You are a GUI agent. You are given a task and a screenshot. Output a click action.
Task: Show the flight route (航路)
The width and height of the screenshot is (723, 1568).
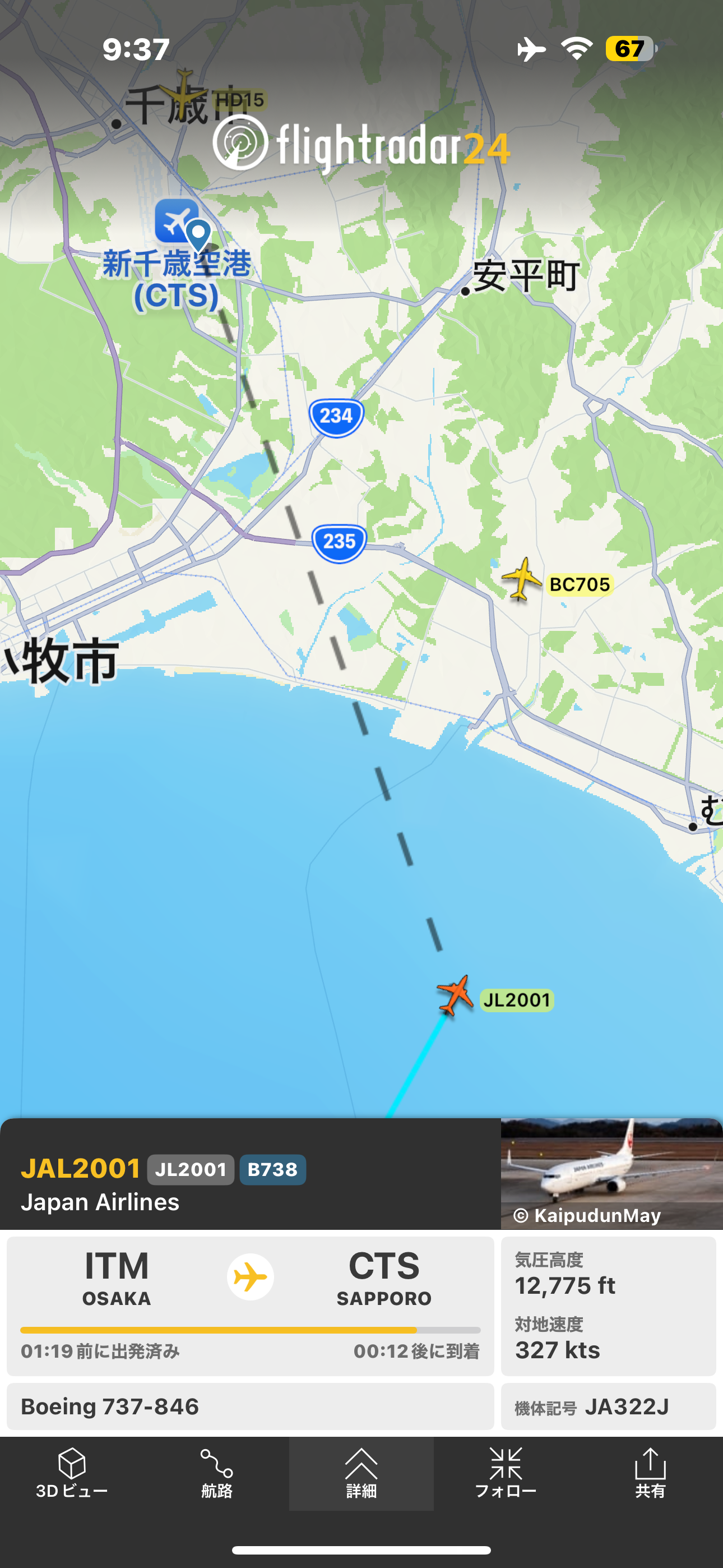point(217,1473)
